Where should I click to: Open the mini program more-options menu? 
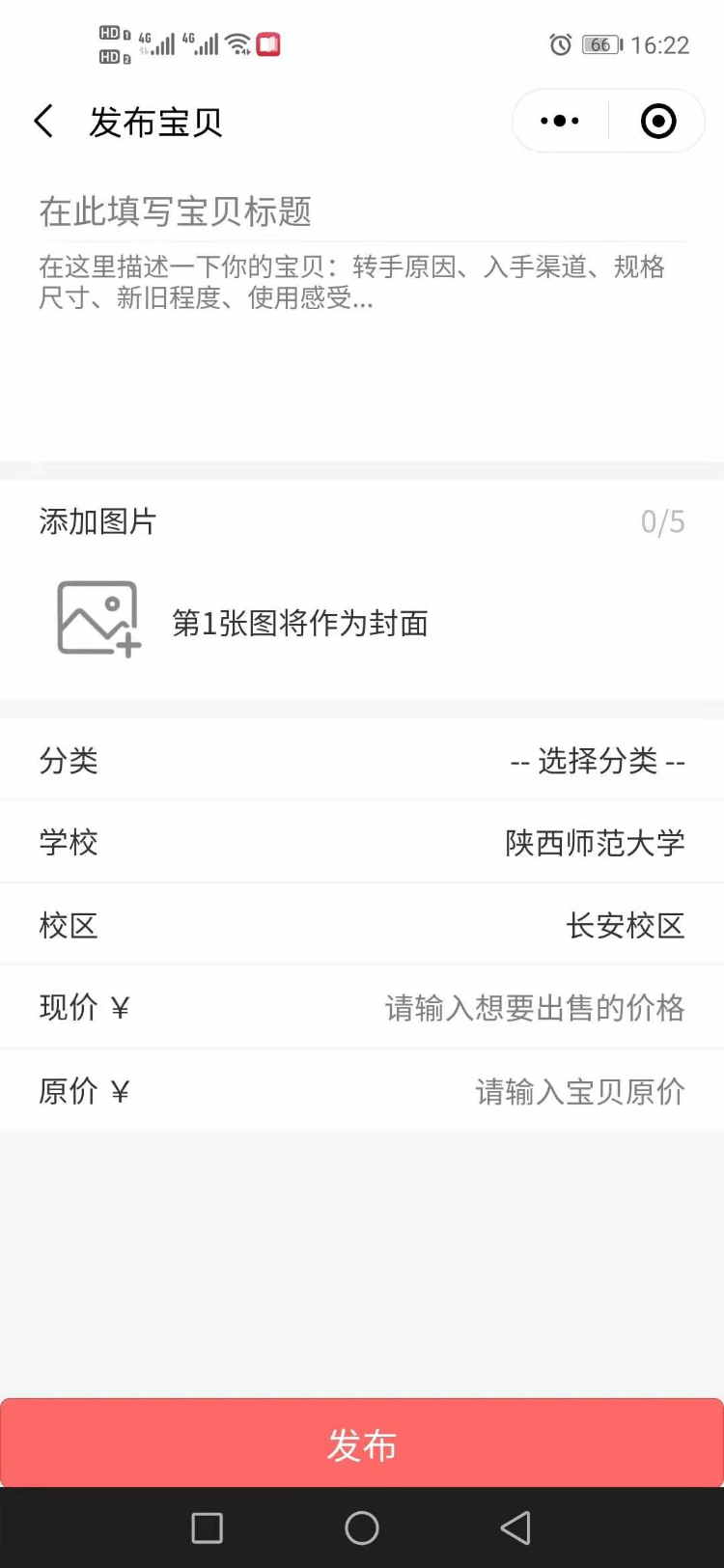(x=560, y=122)
